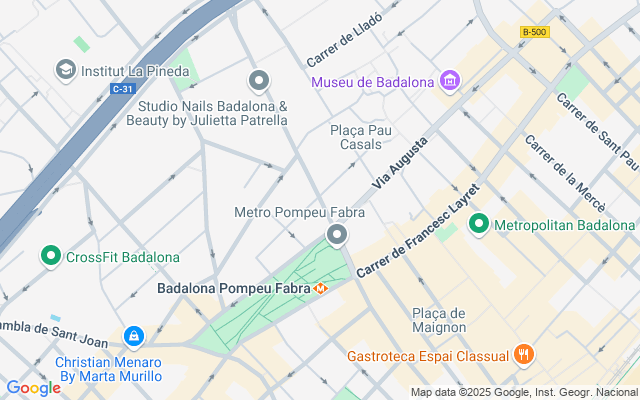Open the CrossFit Badalona place pin
This screenshot has height=400, width=640.
click(x=51, y=256)
